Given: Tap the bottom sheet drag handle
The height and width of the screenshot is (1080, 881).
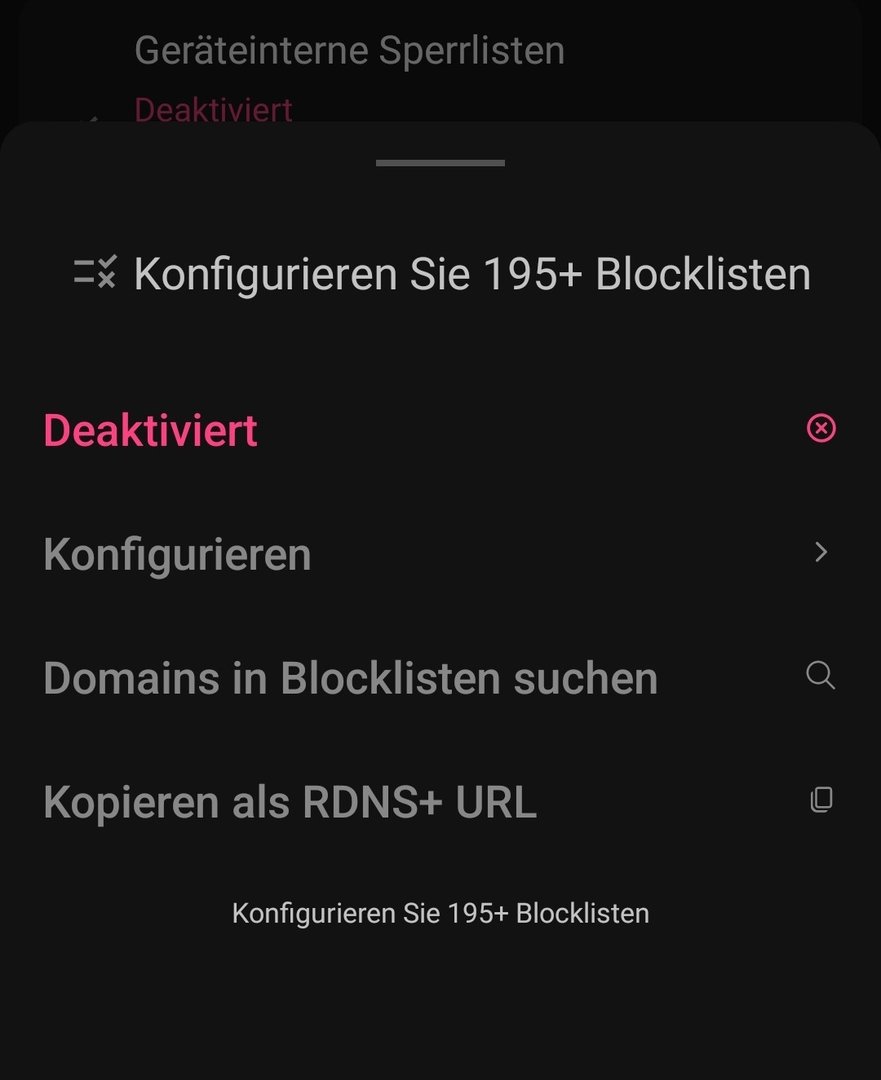Looking at the screenshot, I should tap(440, 162).
